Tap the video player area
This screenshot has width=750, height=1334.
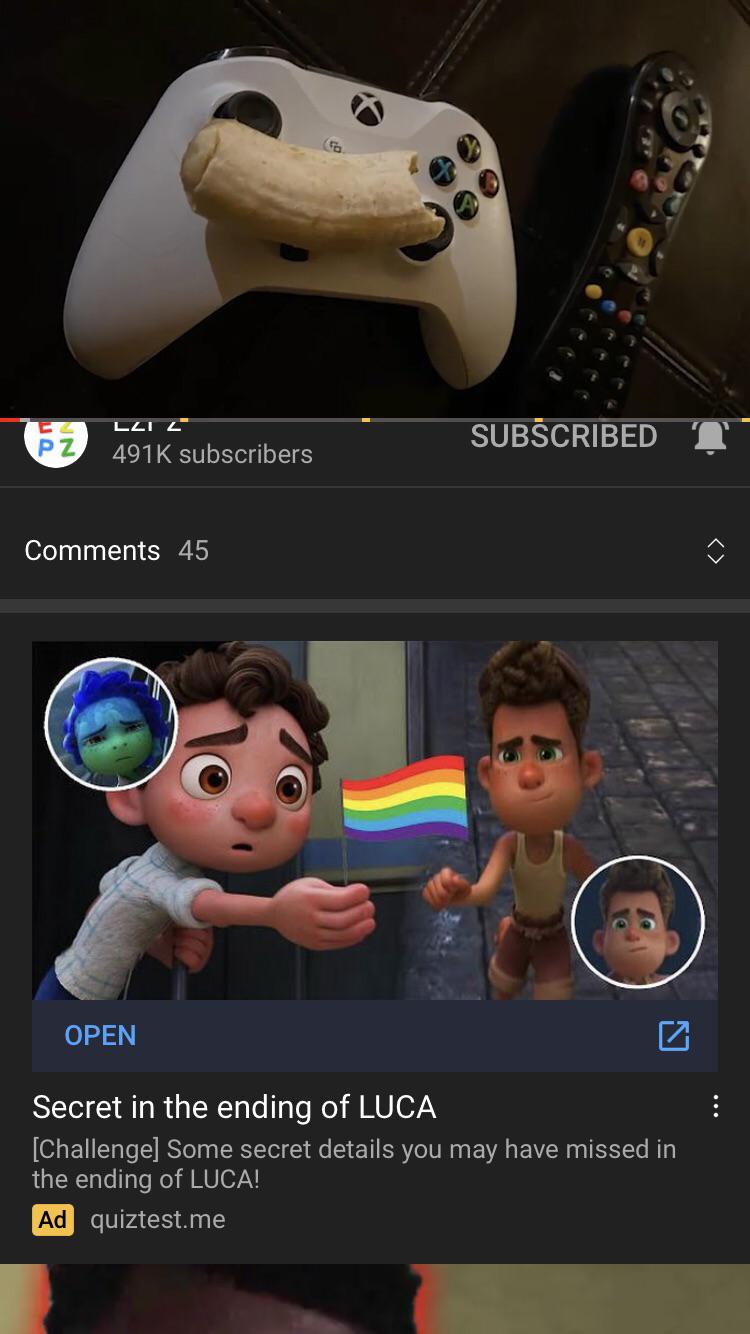(375, 208)
